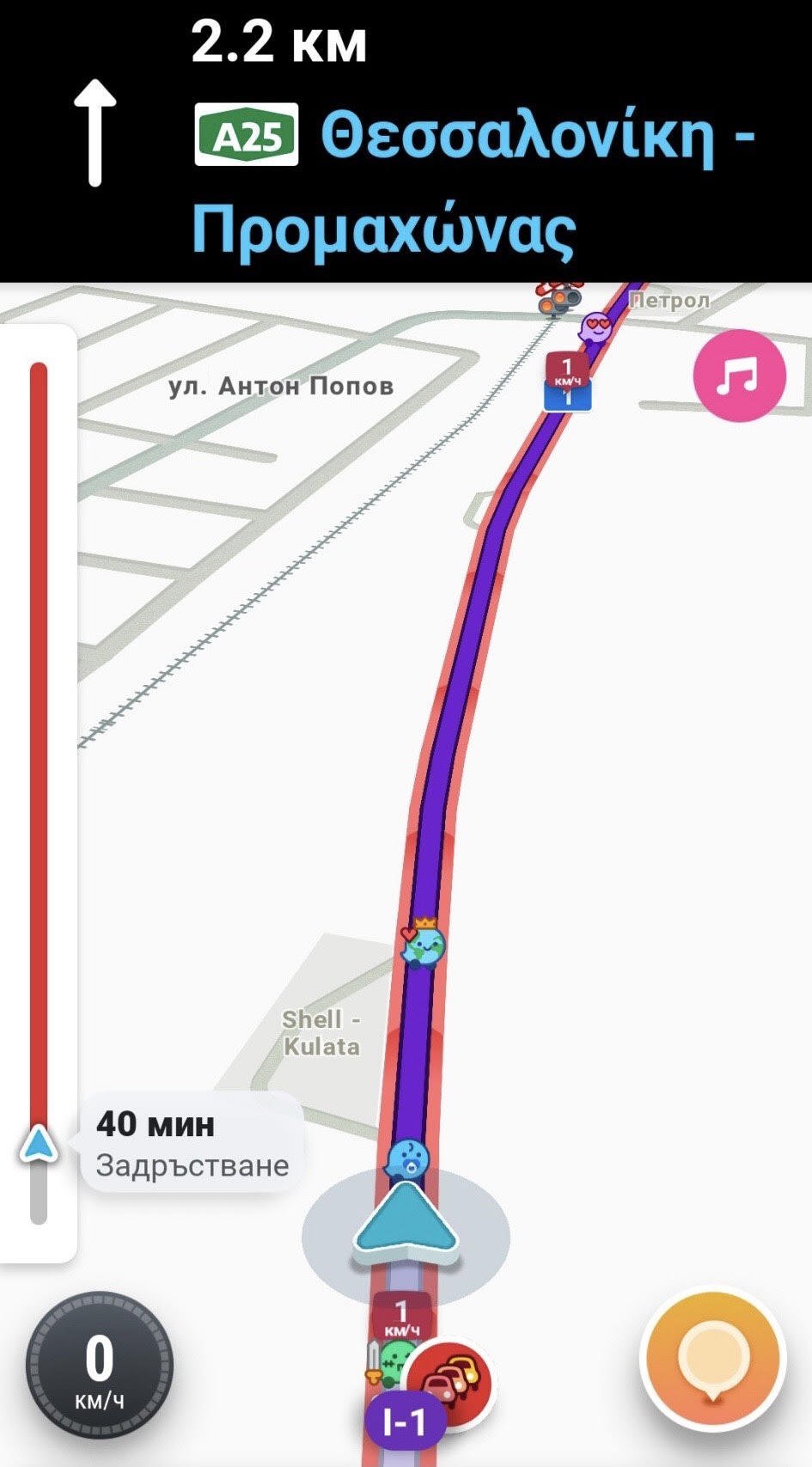Open the Shell - Kulata gas station

tap(321, 1032)
